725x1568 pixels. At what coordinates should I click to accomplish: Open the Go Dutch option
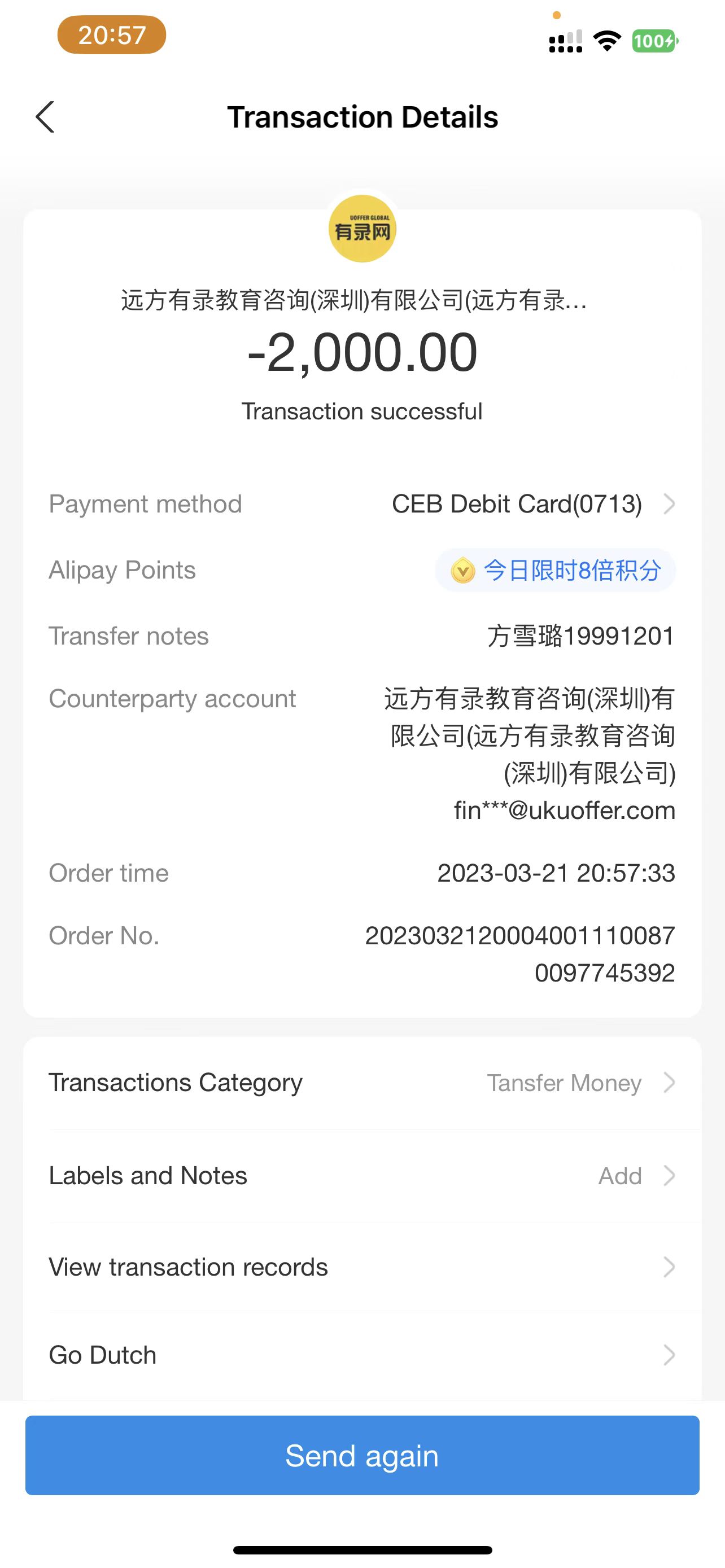pyautogui.click(x=362, y=1355)
